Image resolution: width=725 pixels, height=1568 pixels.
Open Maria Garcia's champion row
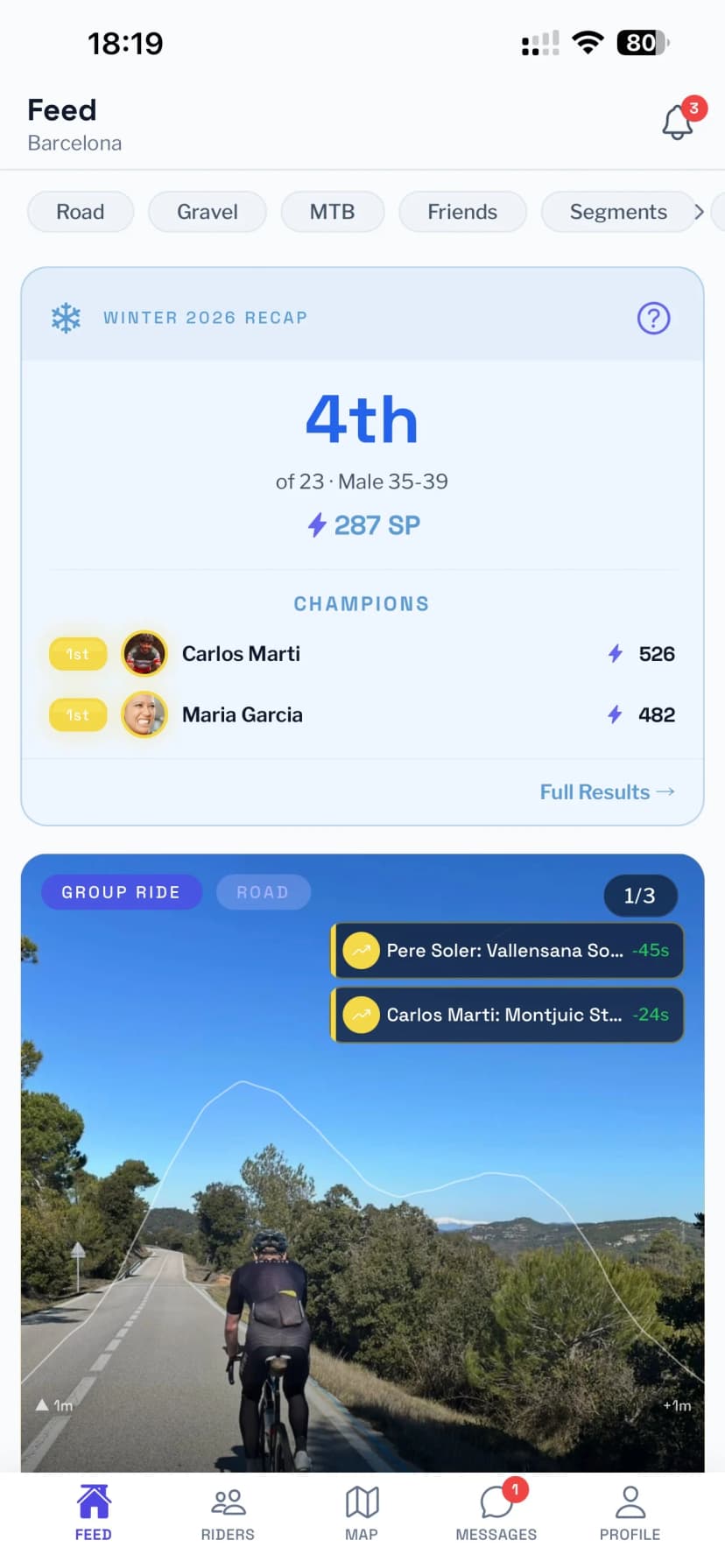pyautogui.click(x=362, y=714)
